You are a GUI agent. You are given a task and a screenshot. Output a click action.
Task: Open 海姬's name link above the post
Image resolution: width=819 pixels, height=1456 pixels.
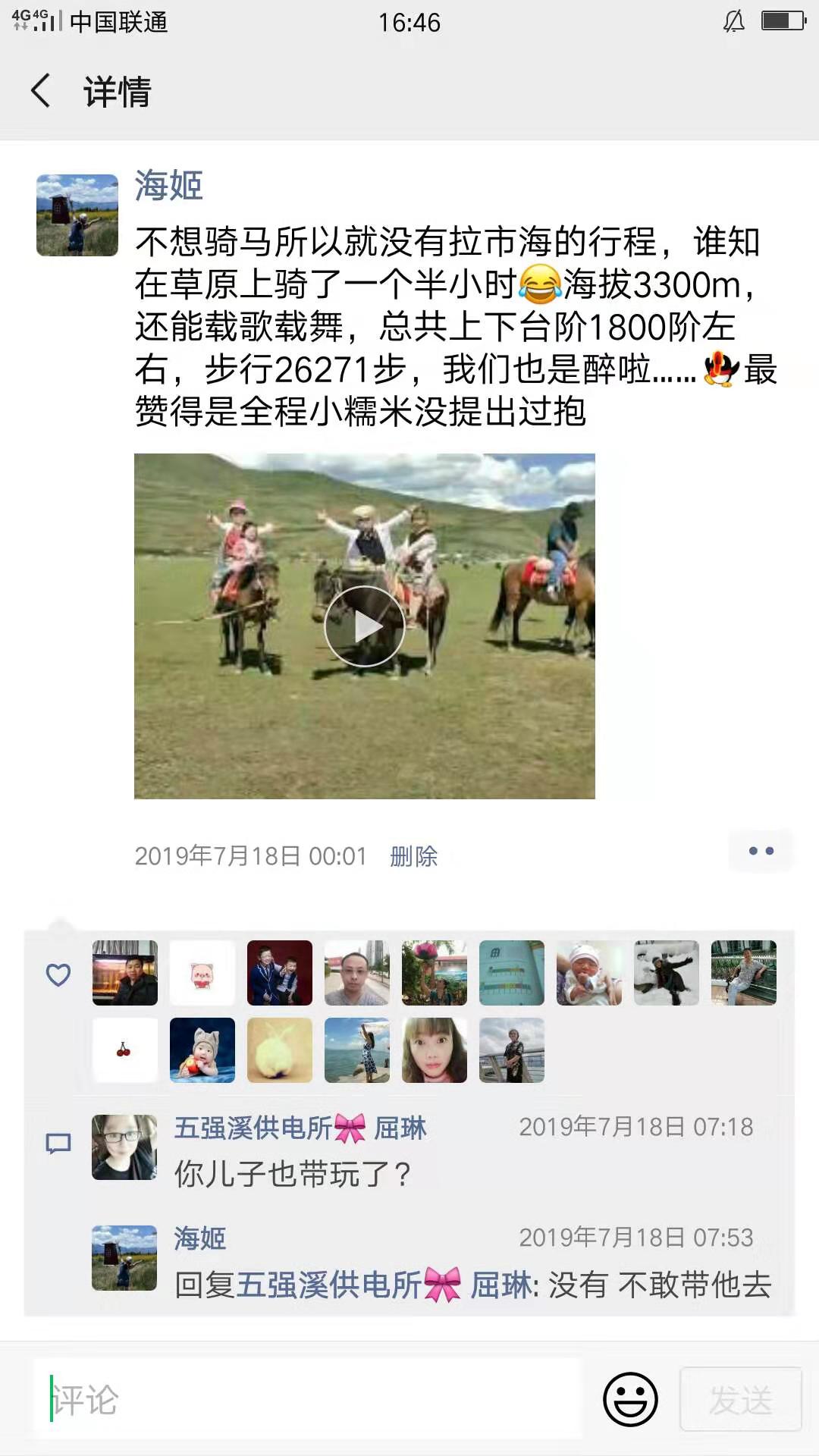168,186
